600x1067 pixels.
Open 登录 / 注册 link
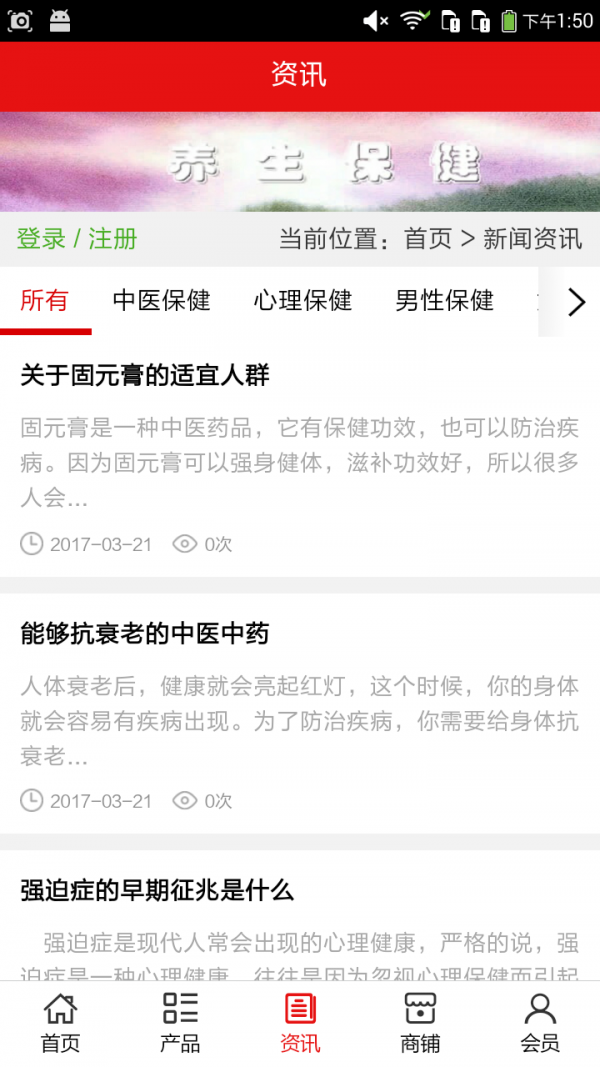tap(77, 239)
